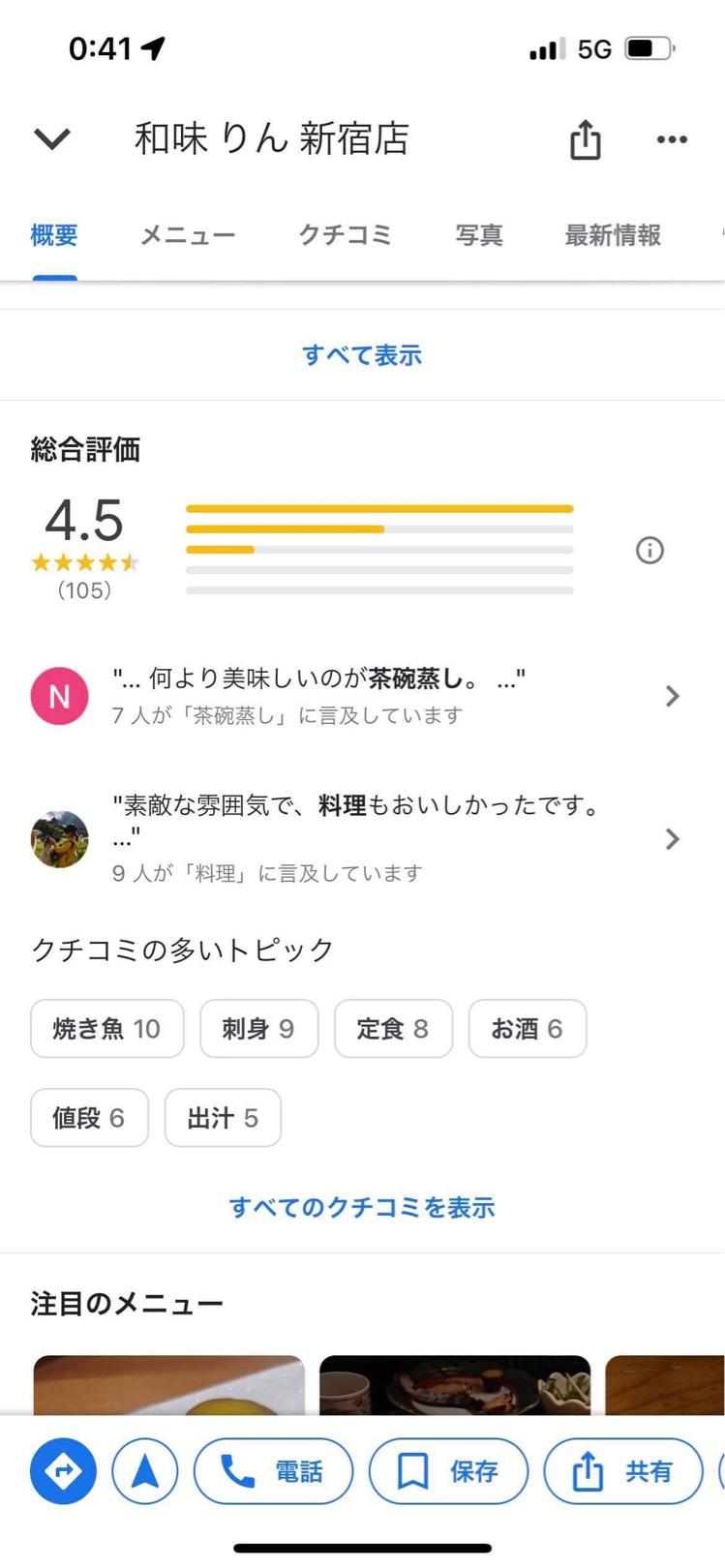Get directions with the blue route button
The width and height of the screenshot is (725, 1568).
pyautogui.click(x=64, y=1471)
